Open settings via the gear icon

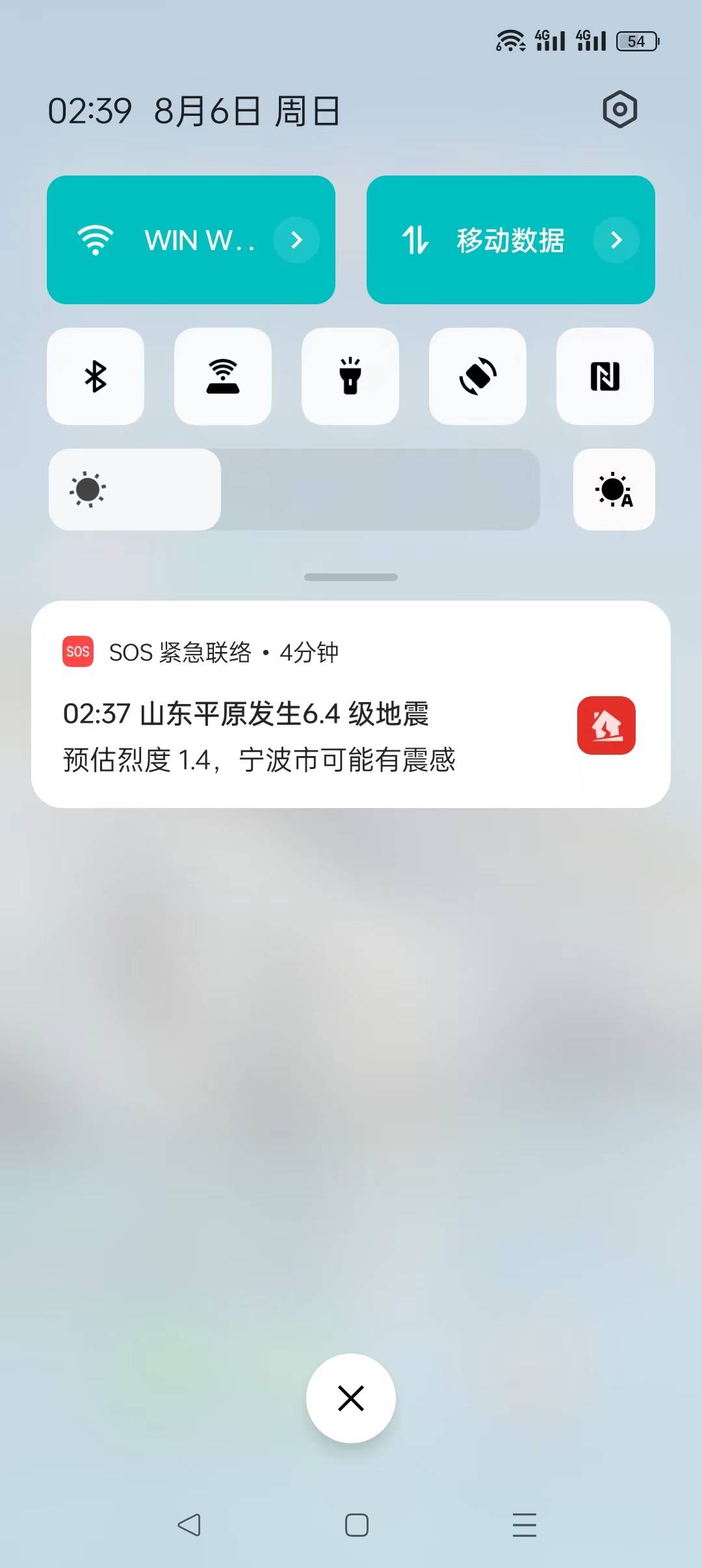[619, 109]
